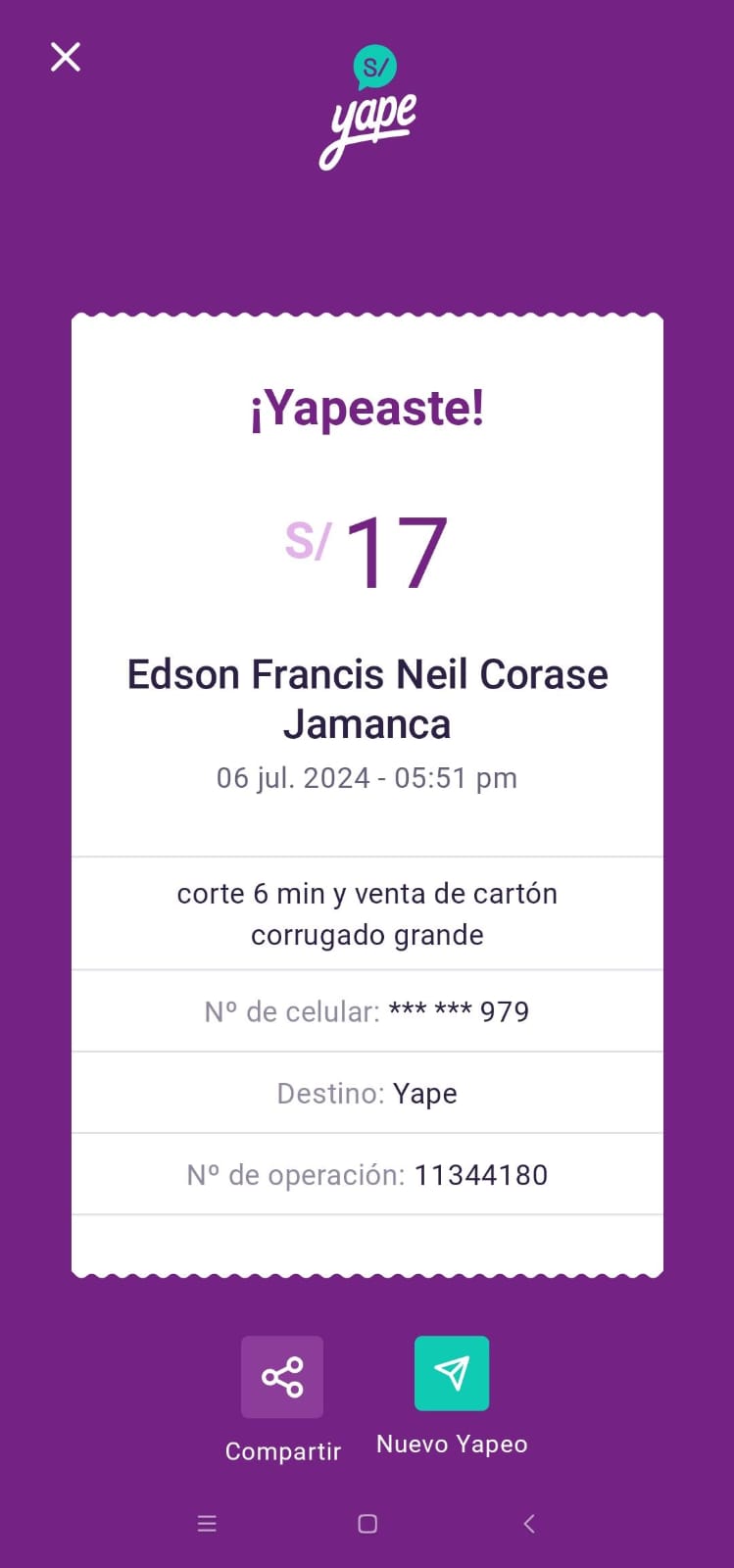
Task: Tap the system home button
Action: pos(367,1523)
